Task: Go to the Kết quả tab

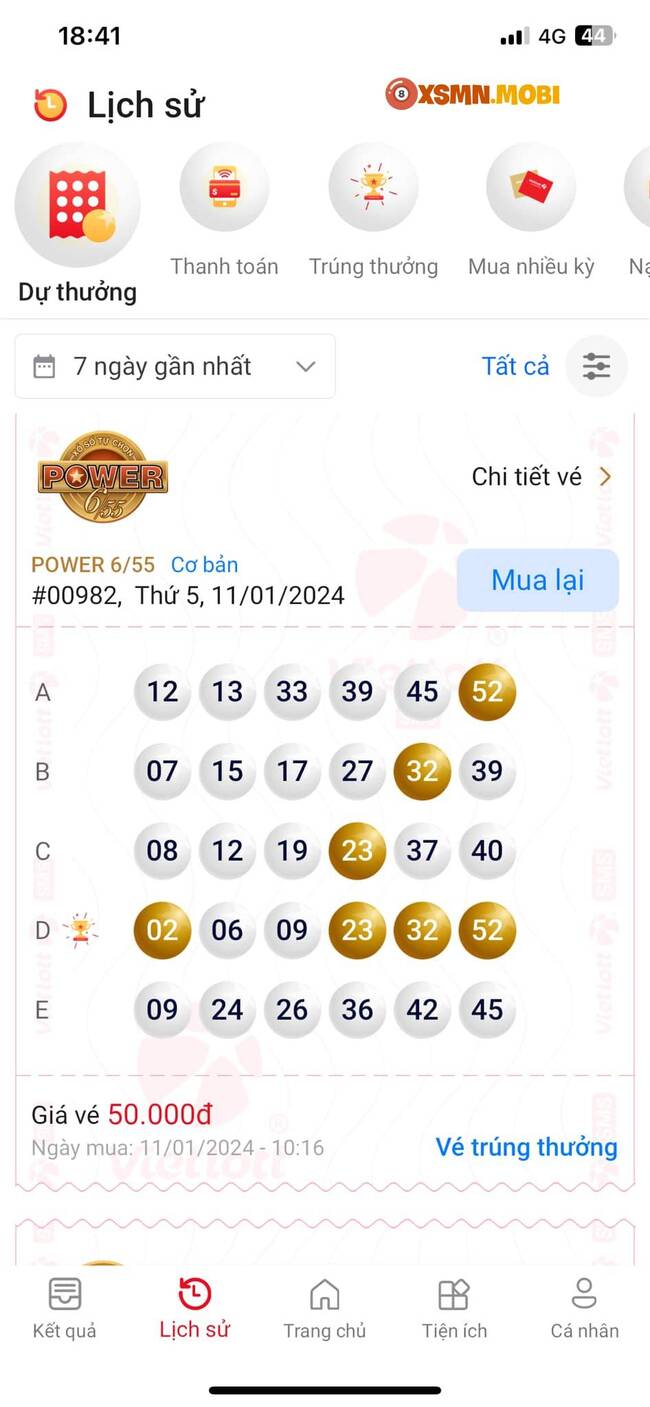Action: (x=65, y=1307)
